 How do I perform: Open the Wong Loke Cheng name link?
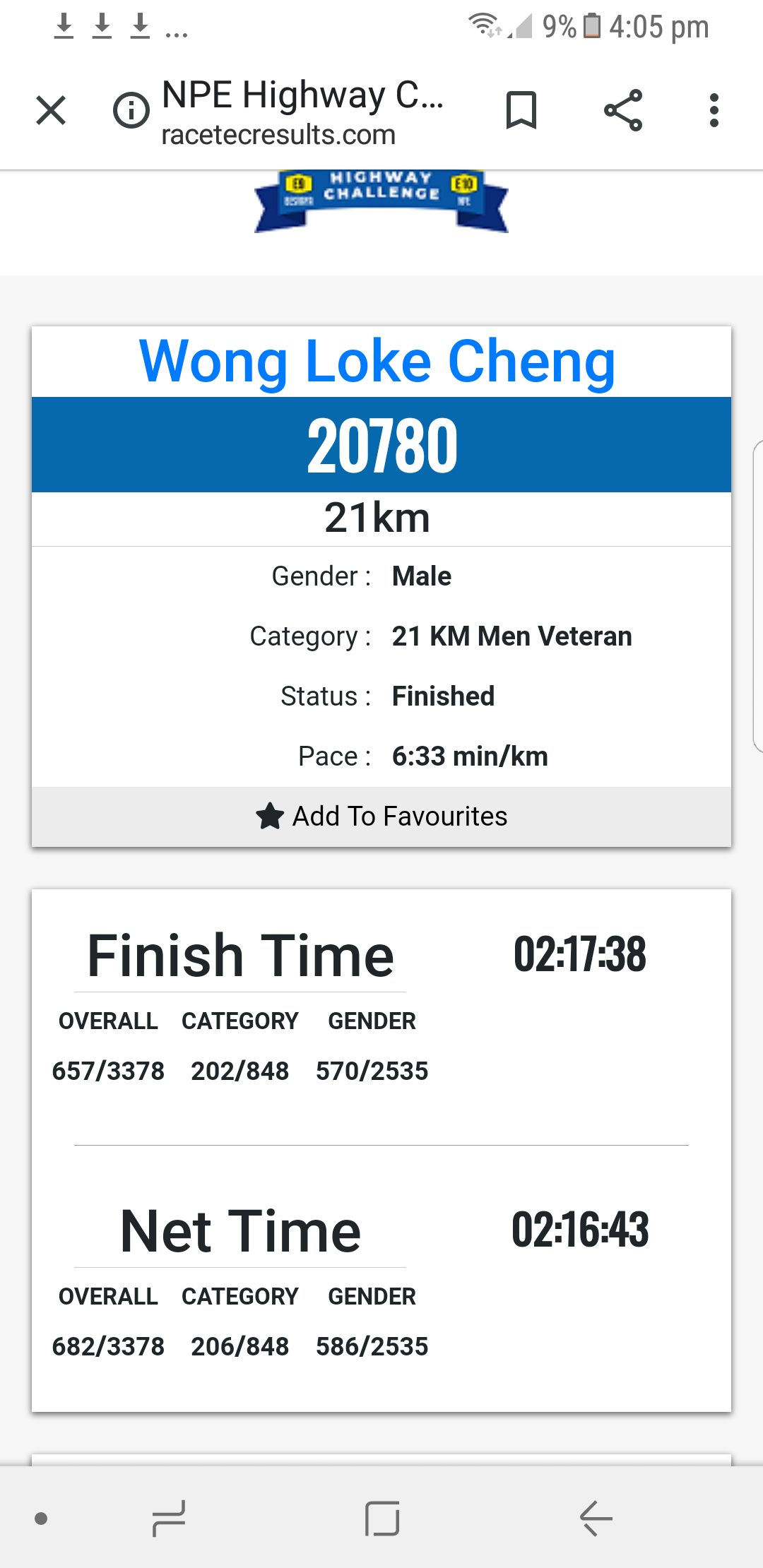point(377,361)
